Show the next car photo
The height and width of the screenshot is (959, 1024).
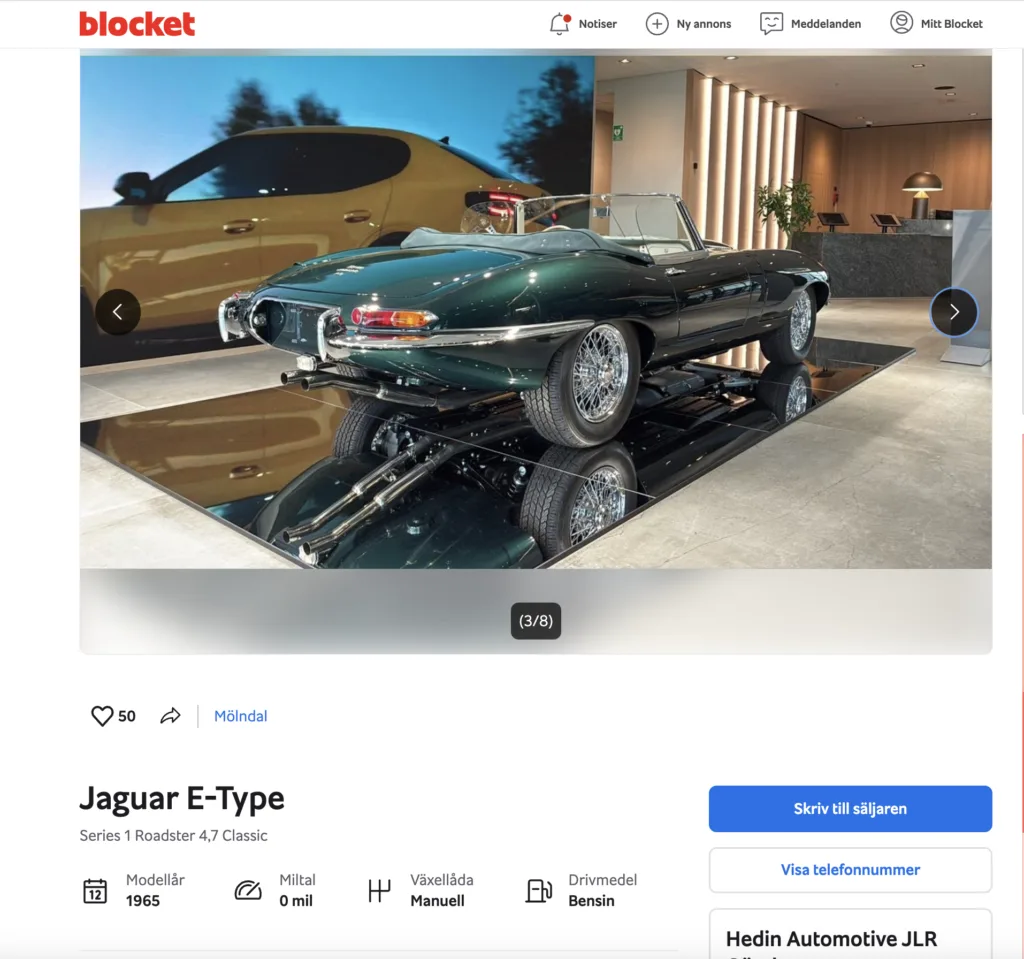pyautogui.click(x=953, y=312)
